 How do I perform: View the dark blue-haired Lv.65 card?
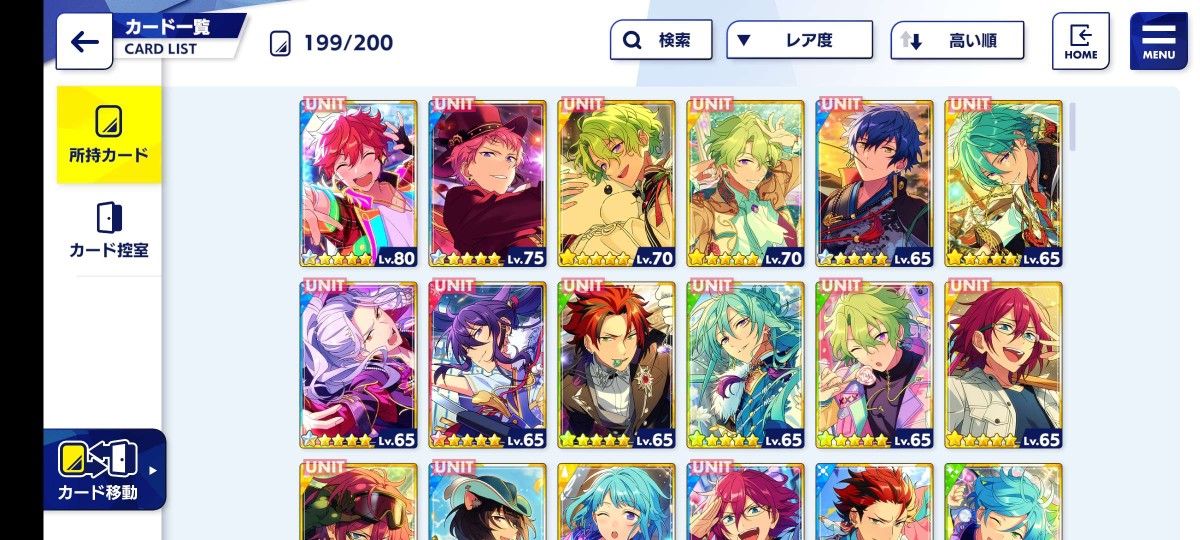pos(874,183)
